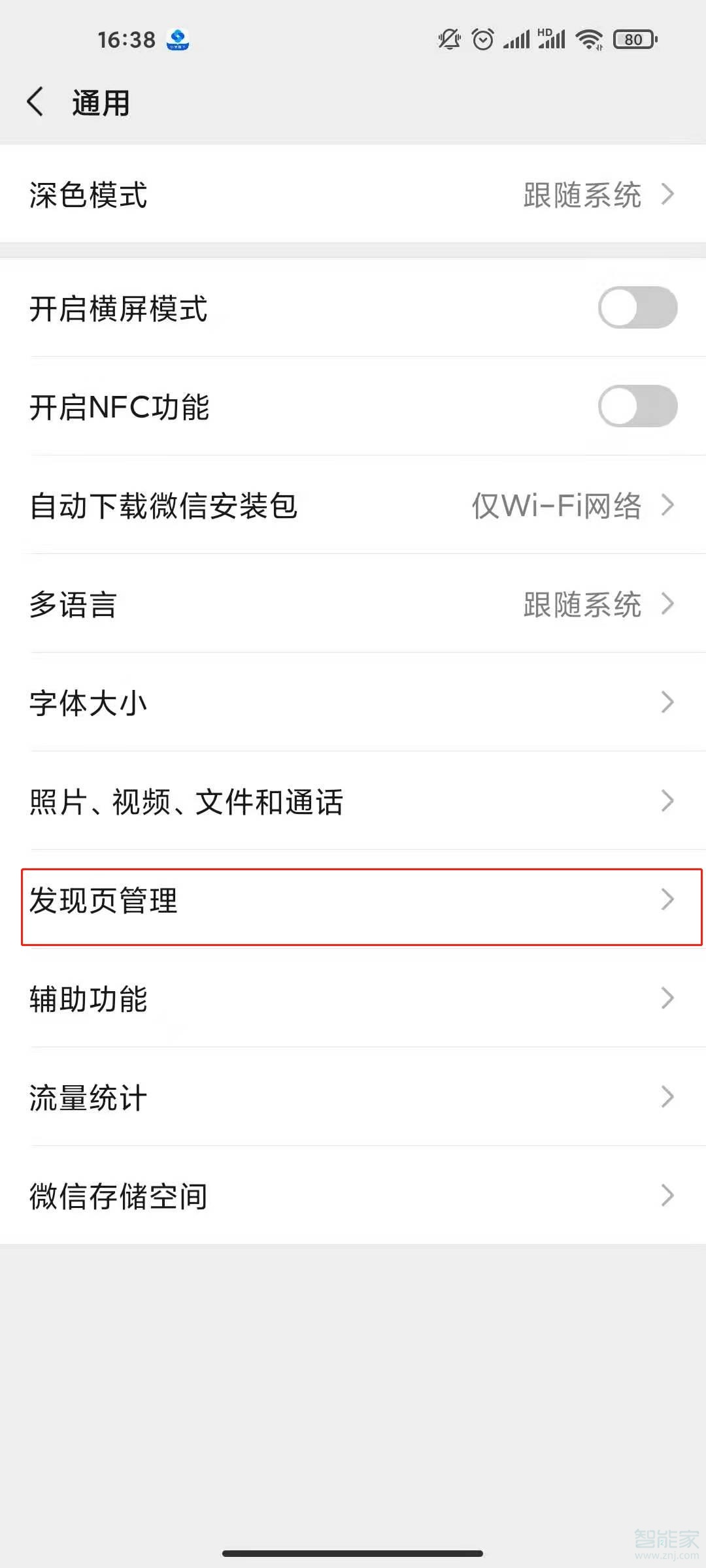This screenshot has height=1568, width=706.
Task: Open the Wi-Fi status icon in the status bar
Action: (x=588, y=39)
